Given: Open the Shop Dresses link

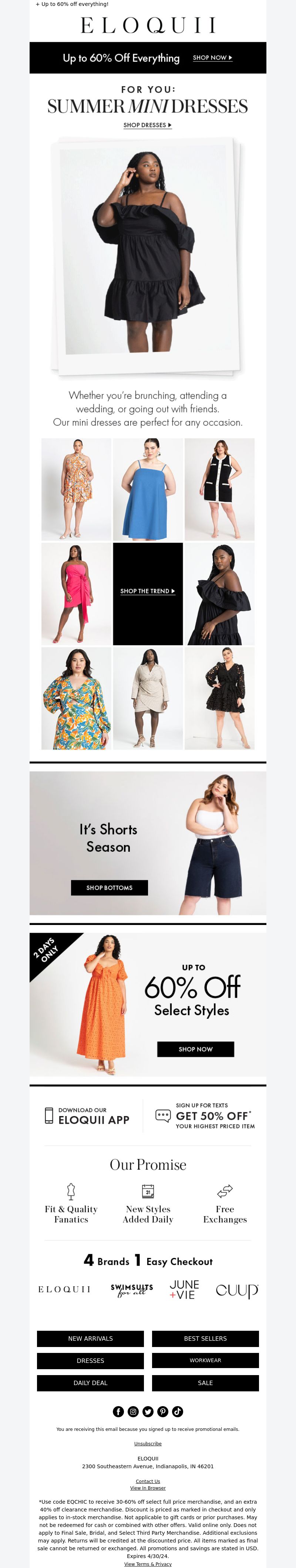Looking at the screenshot, I should 147,125.
